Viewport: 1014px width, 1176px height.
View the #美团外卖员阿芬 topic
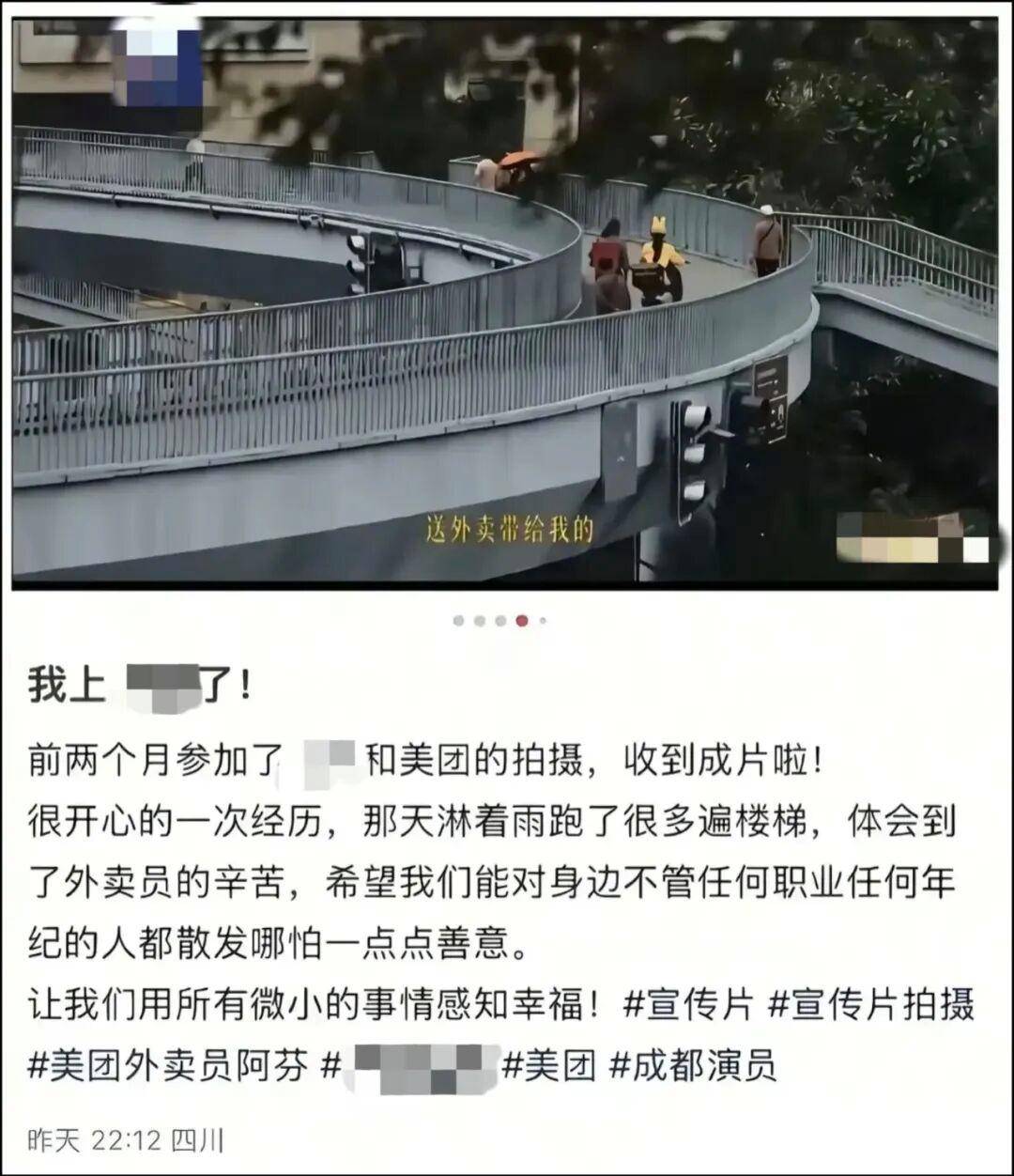pyautogui.click(x=168, y=1067)
